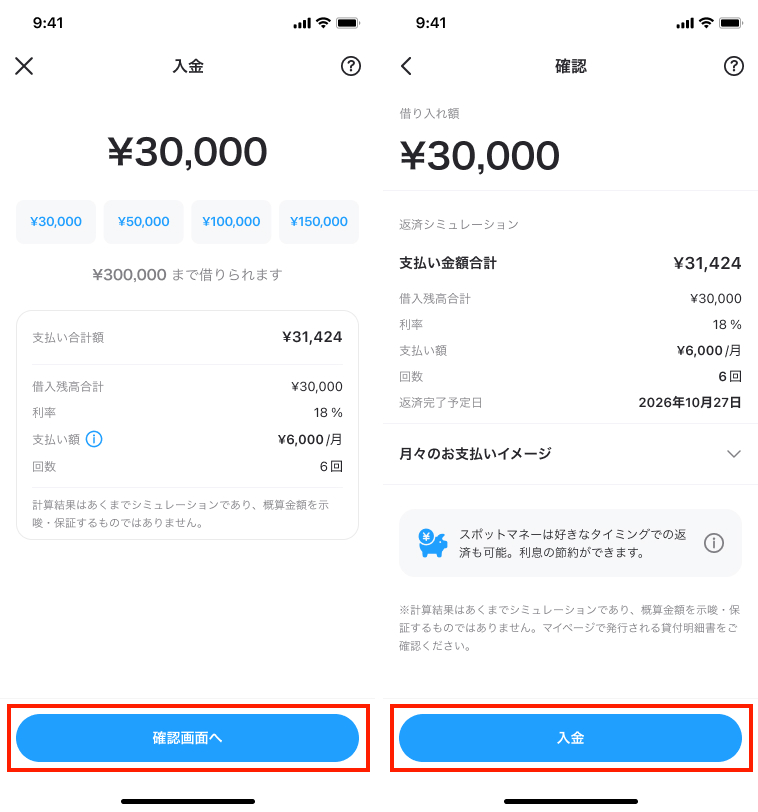
Task: Choose the ¥100,000 amount chip
Action: 231,222
